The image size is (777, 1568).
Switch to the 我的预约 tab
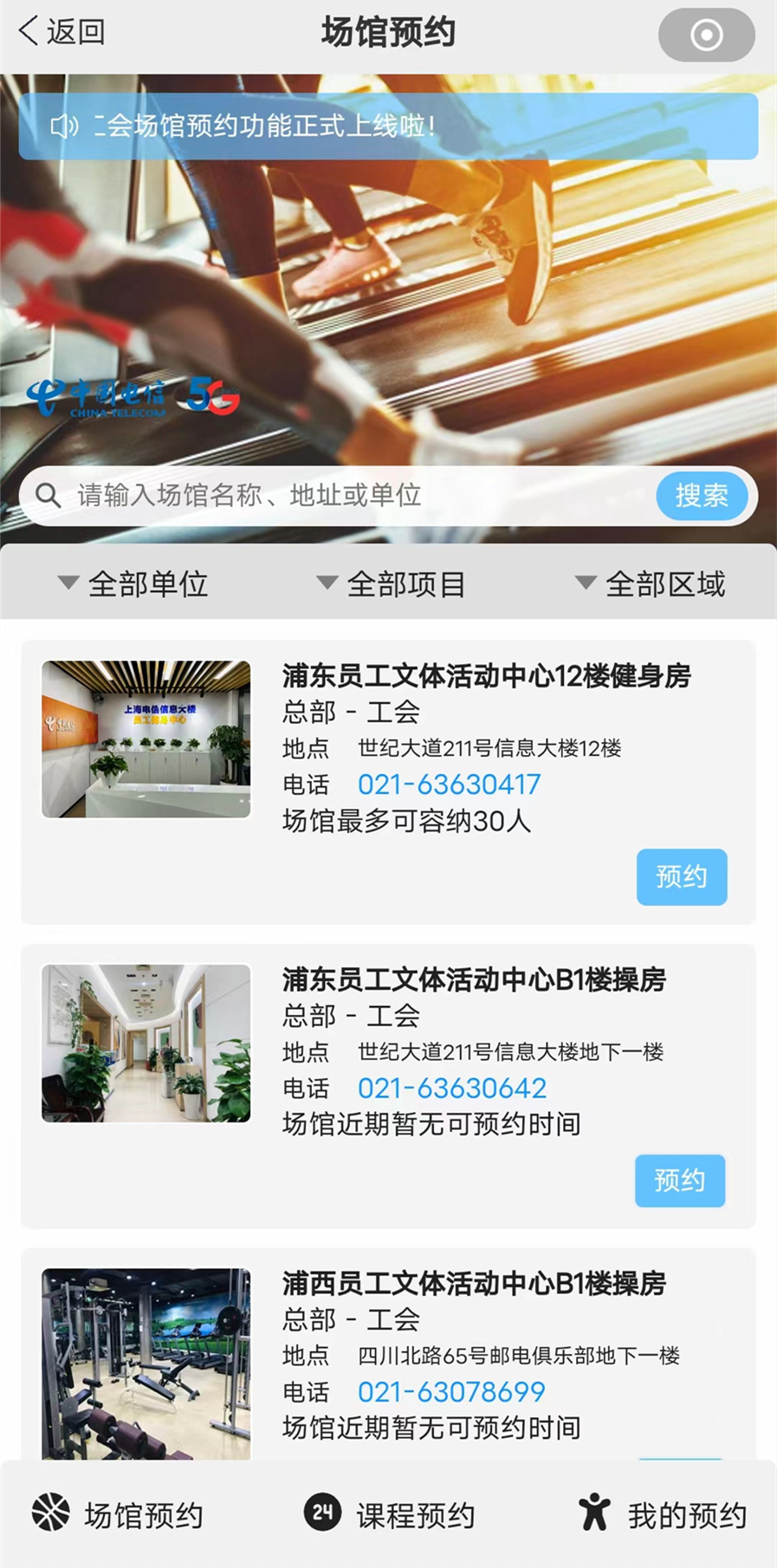click(x=663, y=1514)
